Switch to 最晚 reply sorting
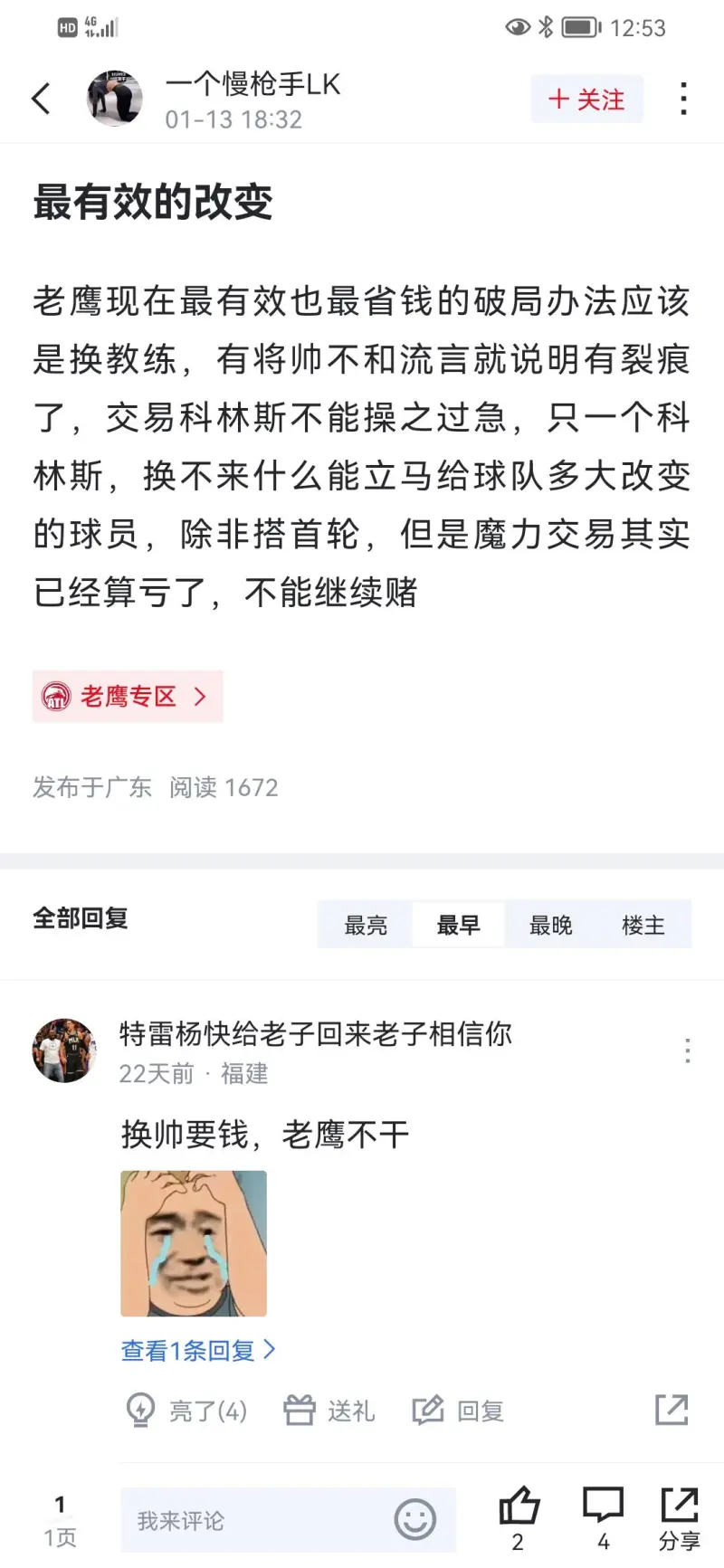Image resolution: width=724 pixels, height=1568 pixels. [x=551, y=925]
